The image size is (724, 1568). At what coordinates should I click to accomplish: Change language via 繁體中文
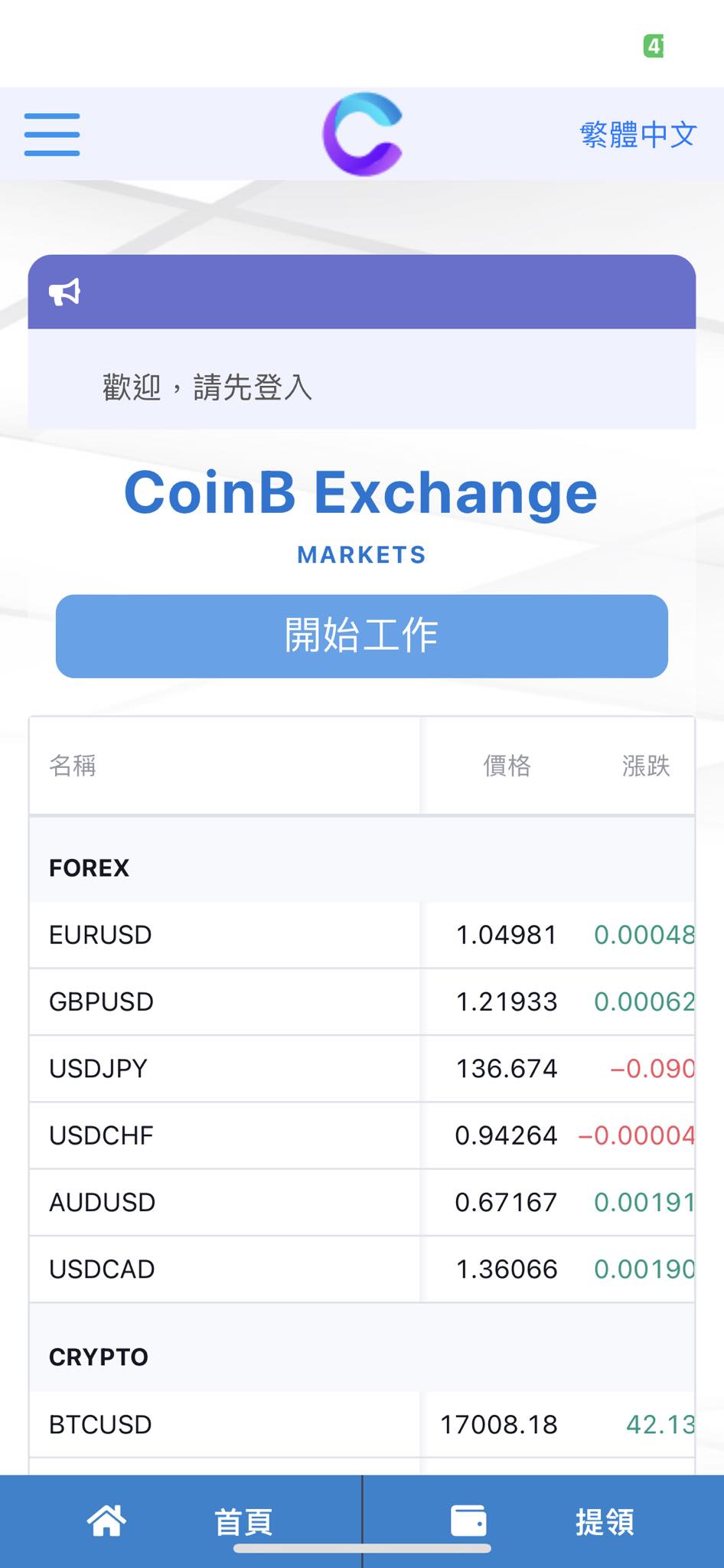[638, 135]
